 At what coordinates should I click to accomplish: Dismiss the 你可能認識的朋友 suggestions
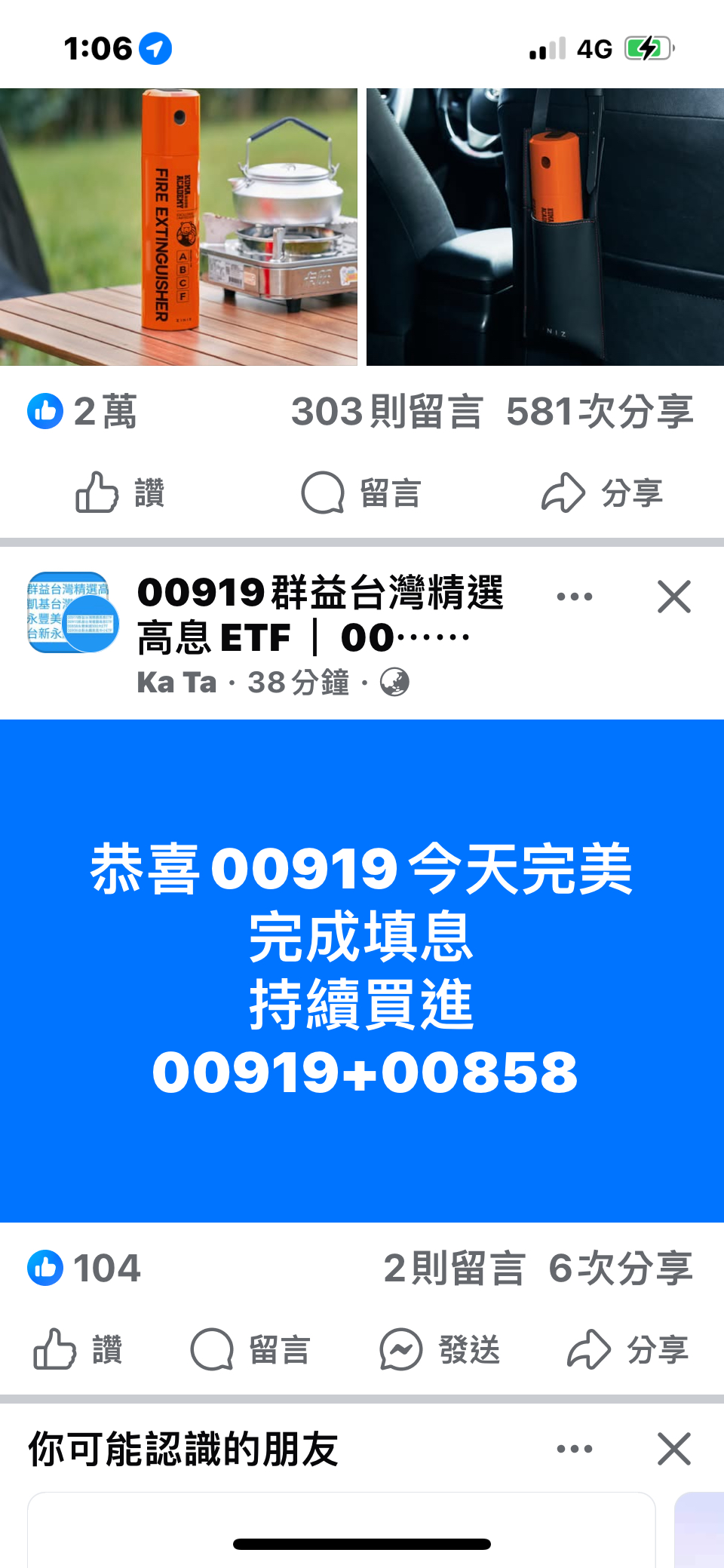click(673, 1449)
